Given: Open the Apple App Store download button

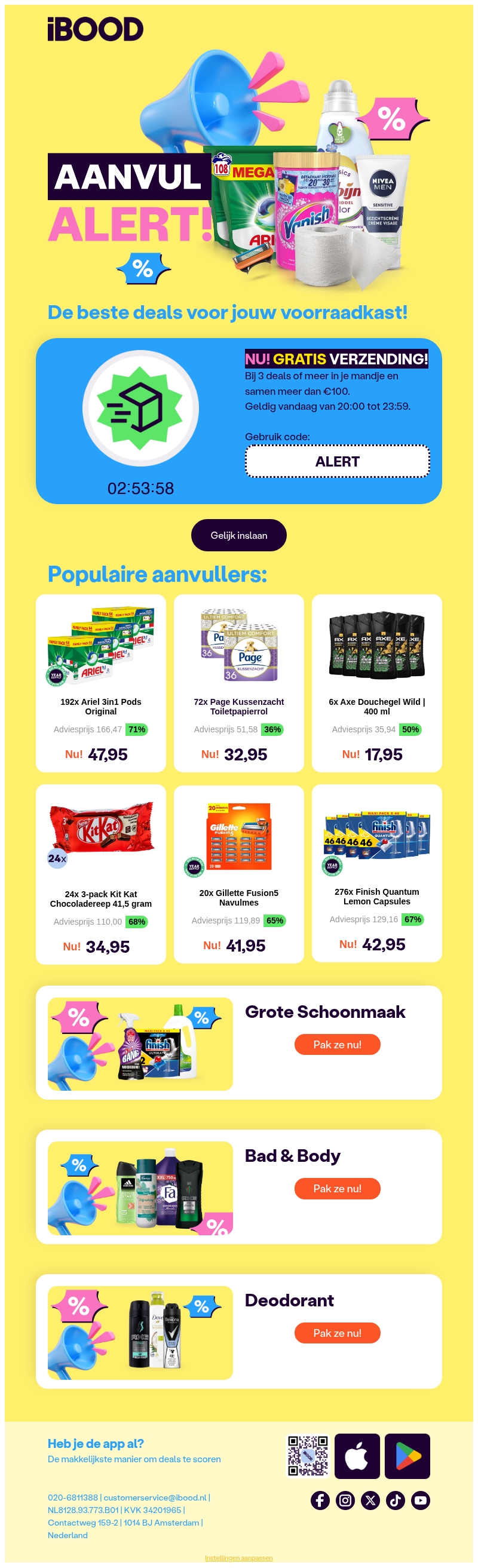Looking at the screenshot, I should tap(357, 1456).
